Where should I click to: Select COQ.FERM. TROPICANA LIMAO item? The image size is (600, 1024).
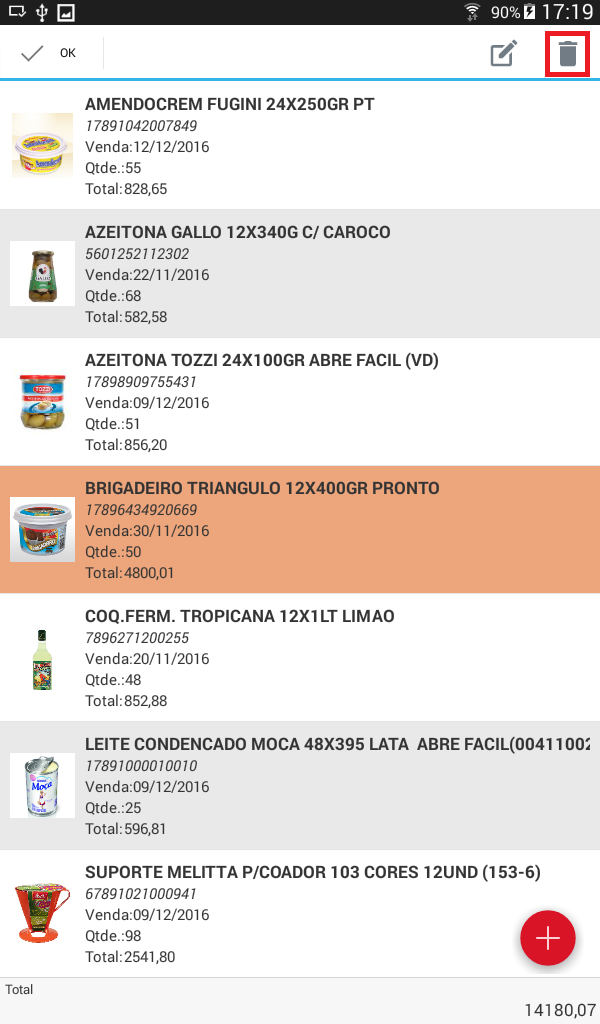click(x=300, y=658)
